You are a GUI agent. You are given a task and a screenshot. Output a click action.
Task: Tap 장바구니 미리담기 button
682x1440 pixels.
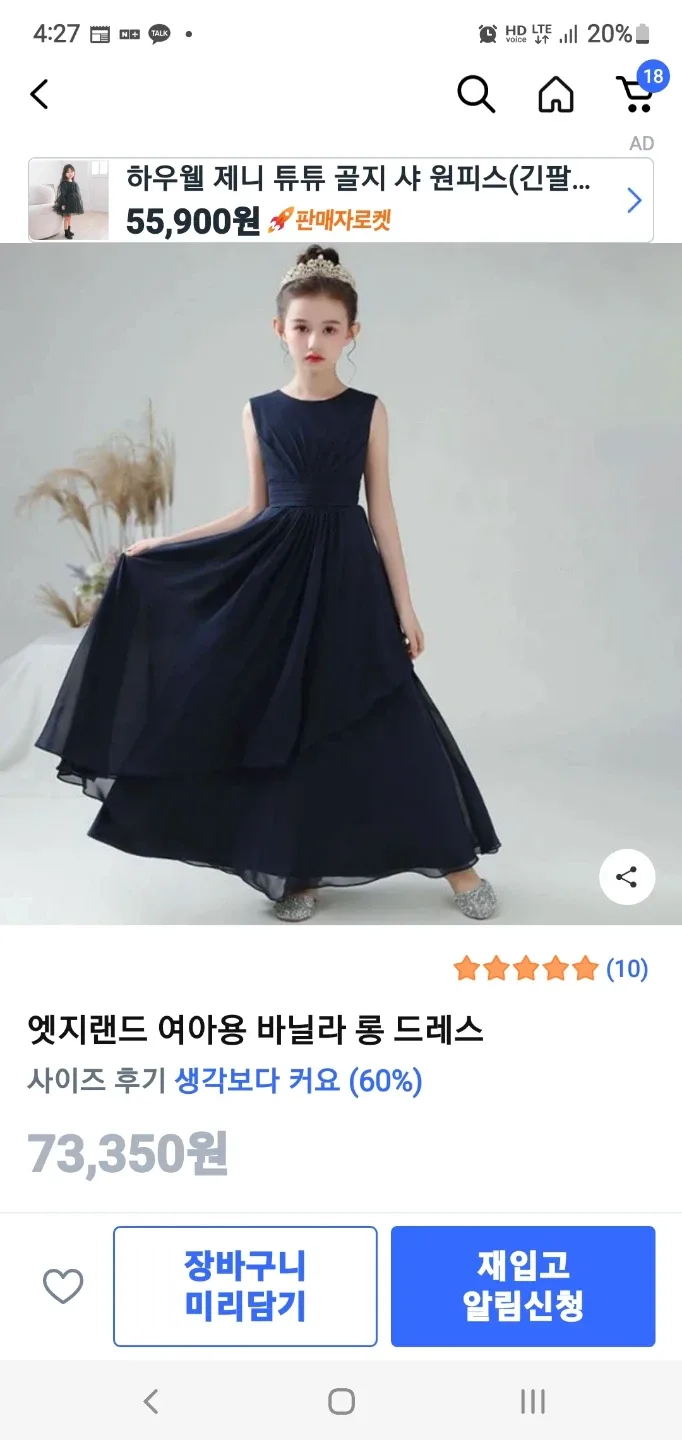tap(245, 1286)
